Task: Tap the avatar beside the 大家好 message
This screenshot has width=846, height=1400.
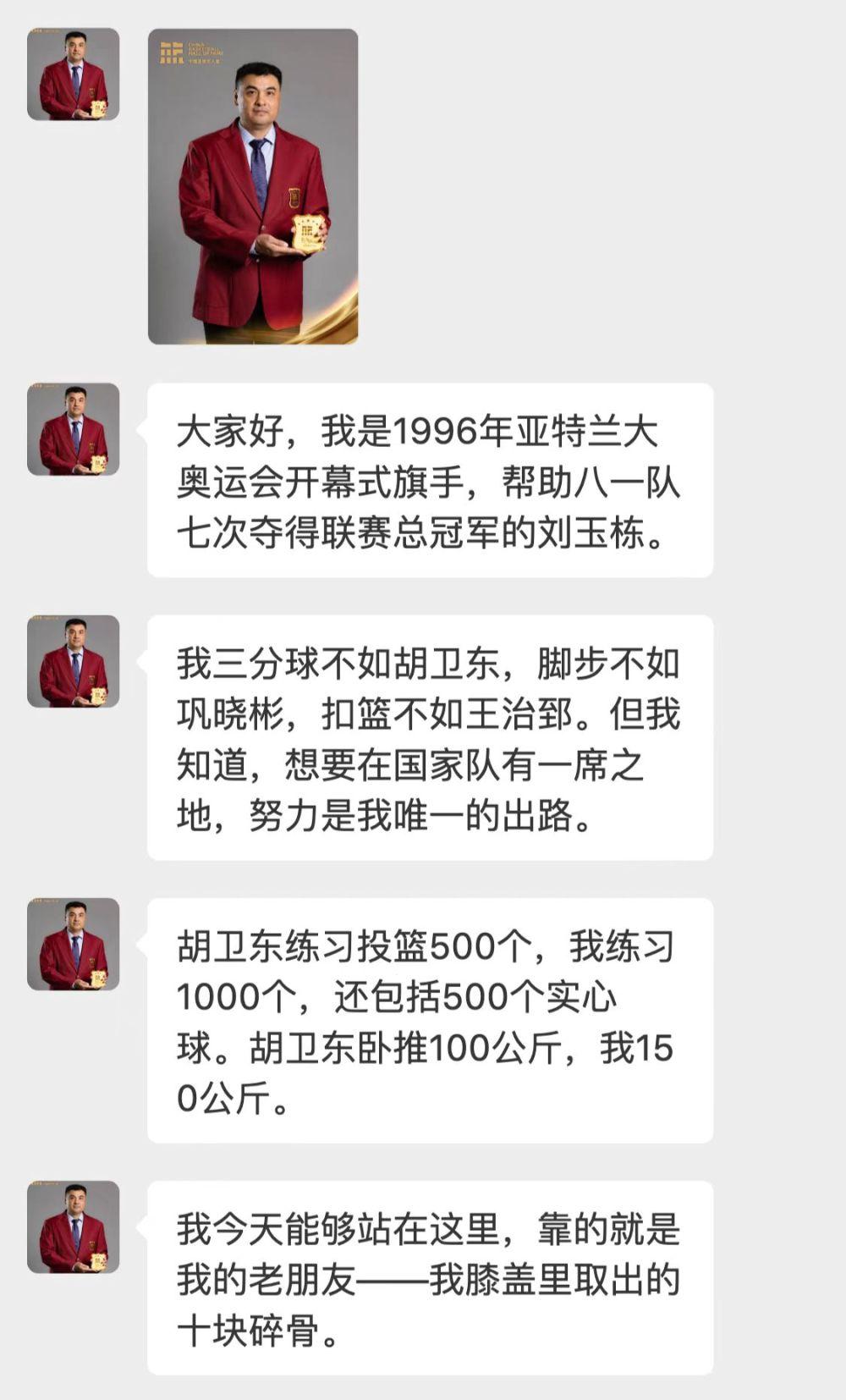Action: [74, 429]
